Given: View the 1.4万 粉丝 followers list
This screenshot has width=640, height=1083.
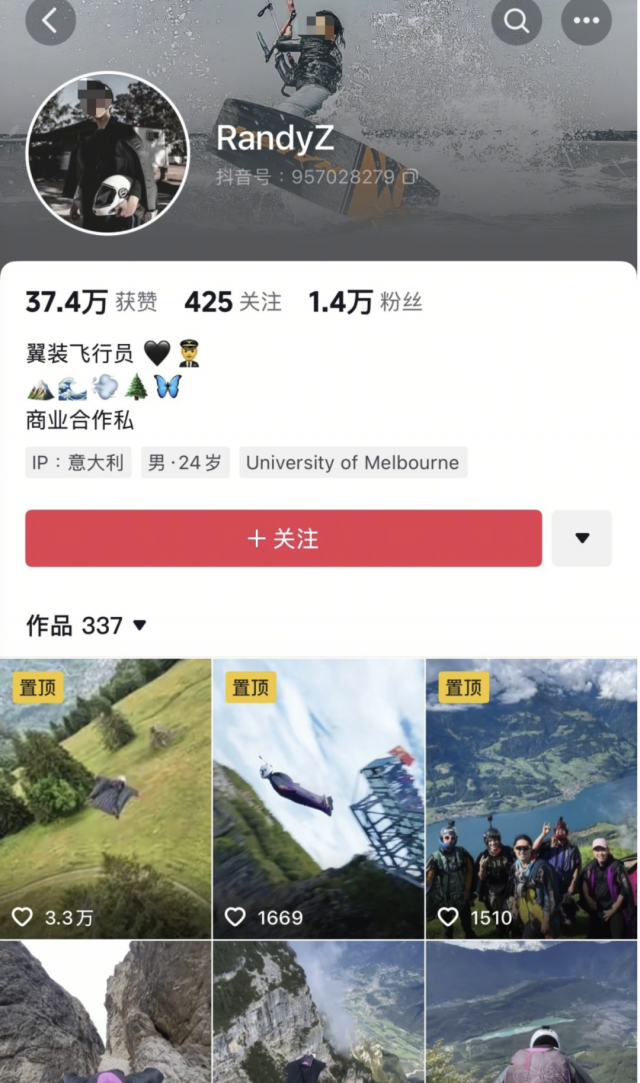Looking at the screenshot, I should pos(364,302).
